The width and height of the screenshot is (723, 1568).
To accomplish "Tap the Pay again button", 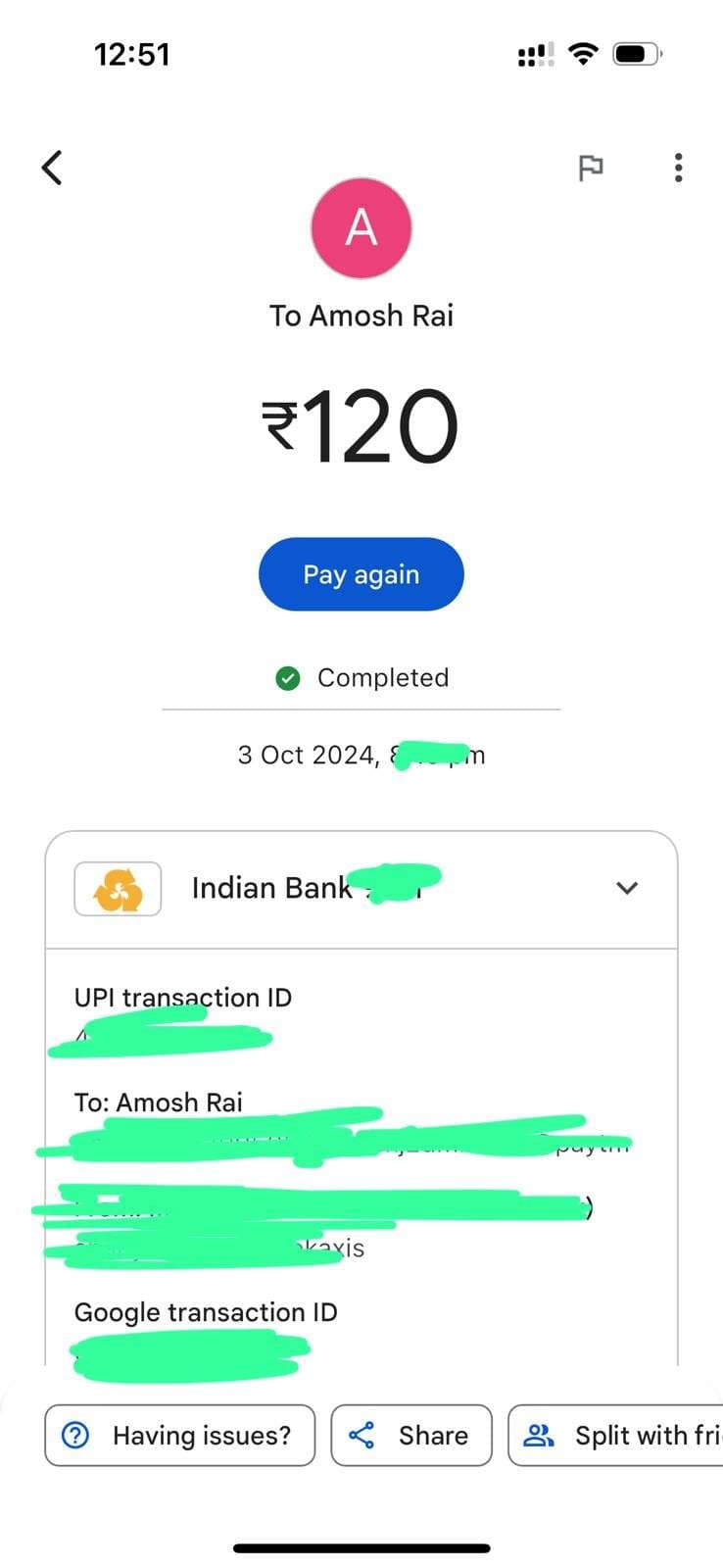I will (x=361, y=574).
